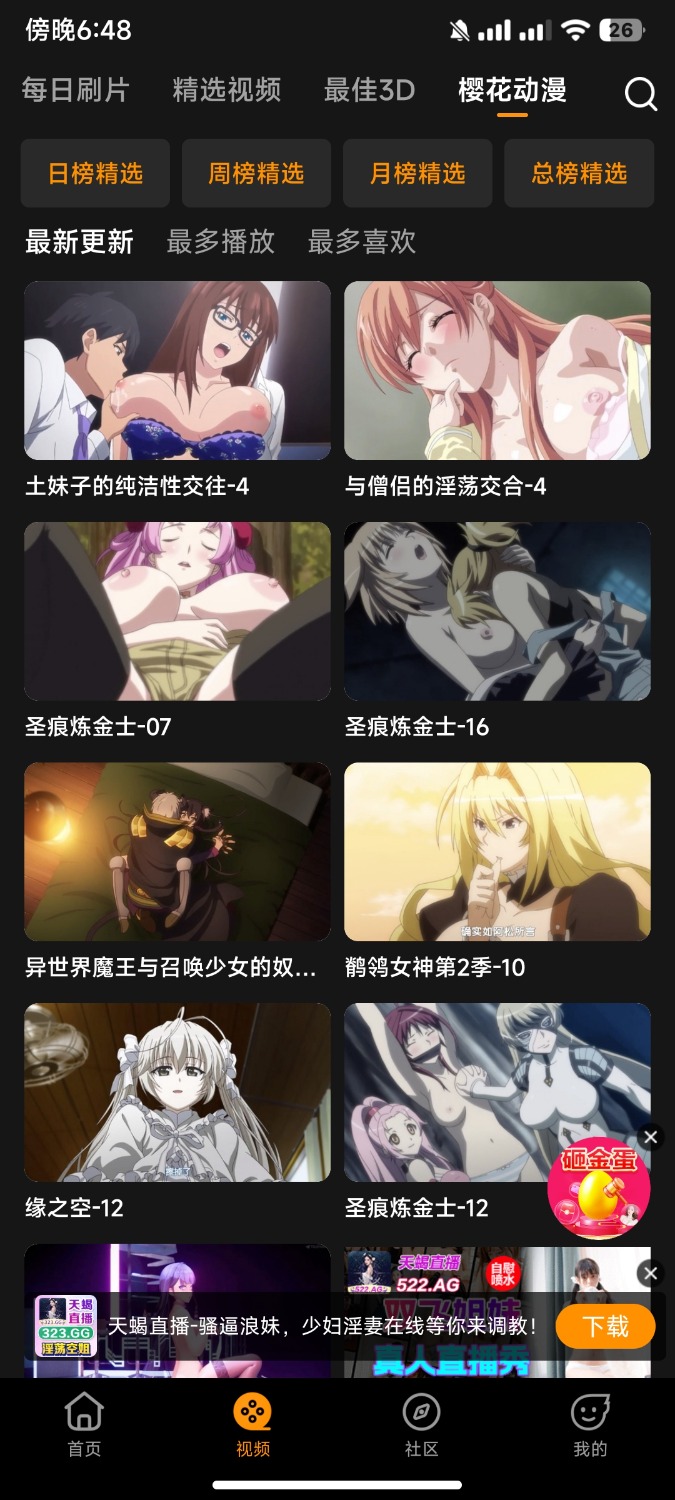Open the 我的 tab
Screen dimensions: 675x1500
click(590, 1425)
